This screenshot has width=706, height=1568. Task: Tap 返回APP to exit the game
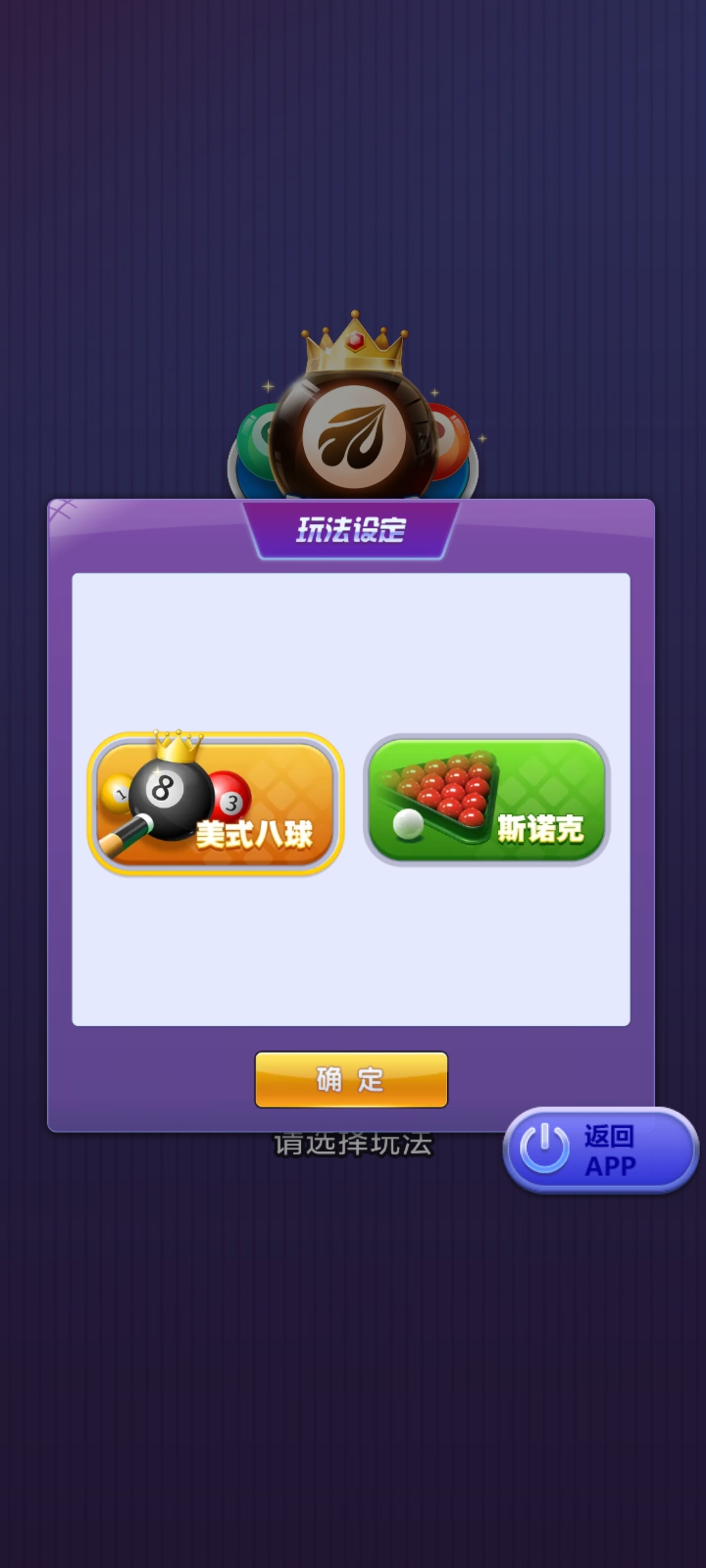(600, 1150)
